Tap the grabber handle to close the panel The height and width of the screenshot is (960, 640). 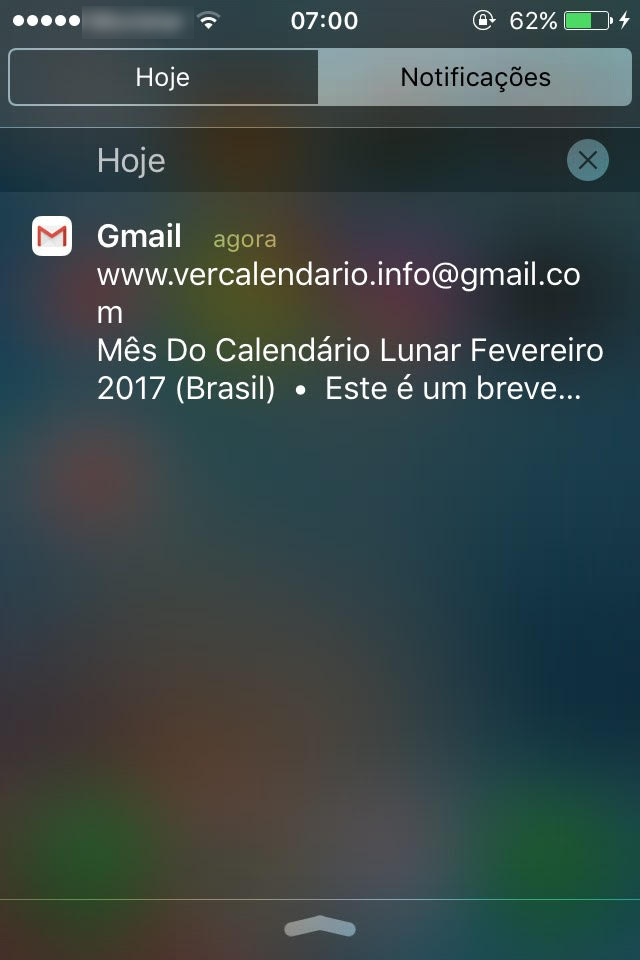320,929
